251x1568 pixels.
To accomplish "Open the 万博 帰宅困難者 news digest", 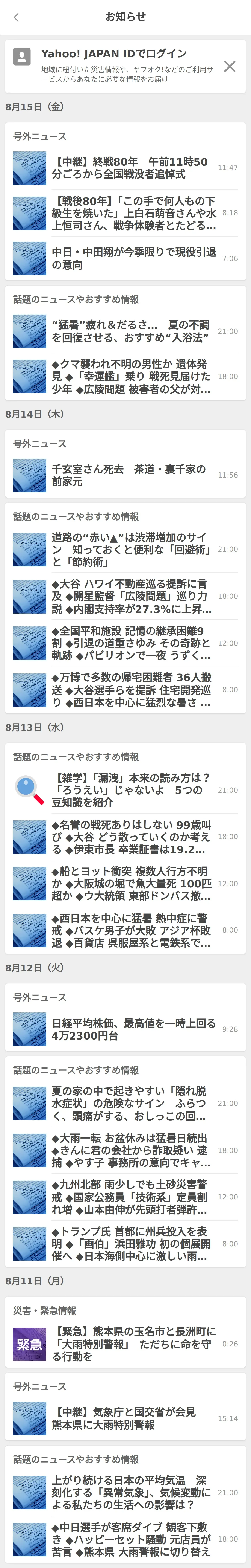I will click(131, 690).
